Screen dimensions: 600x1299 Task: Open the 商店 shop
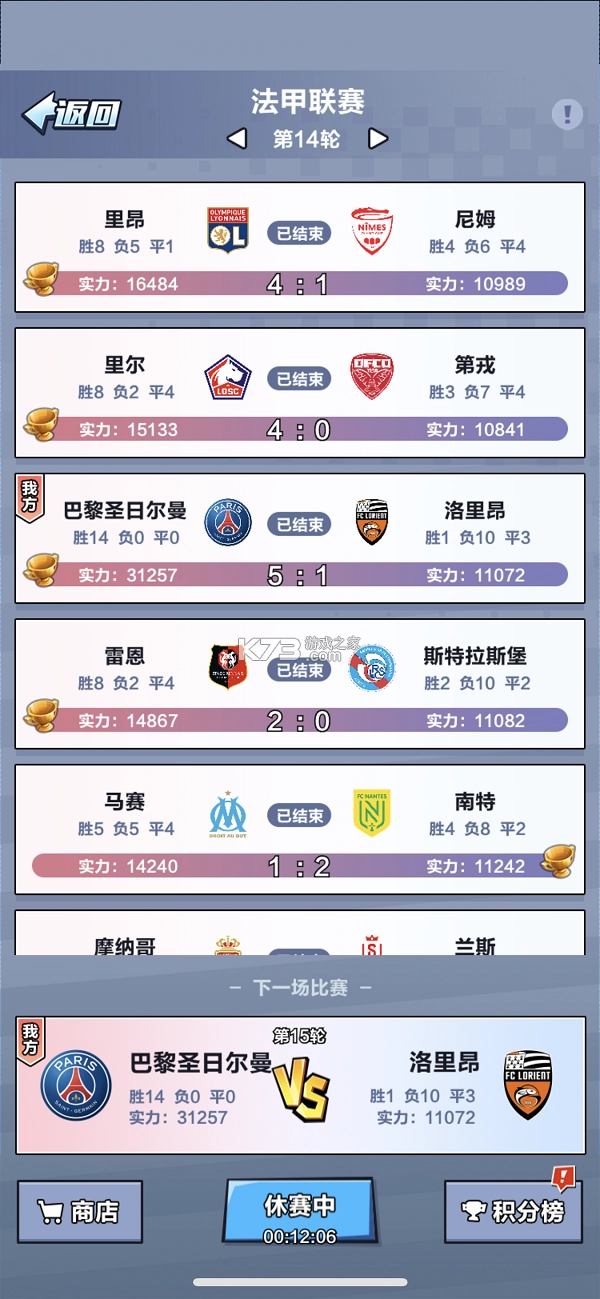[x=80, y=1211]
